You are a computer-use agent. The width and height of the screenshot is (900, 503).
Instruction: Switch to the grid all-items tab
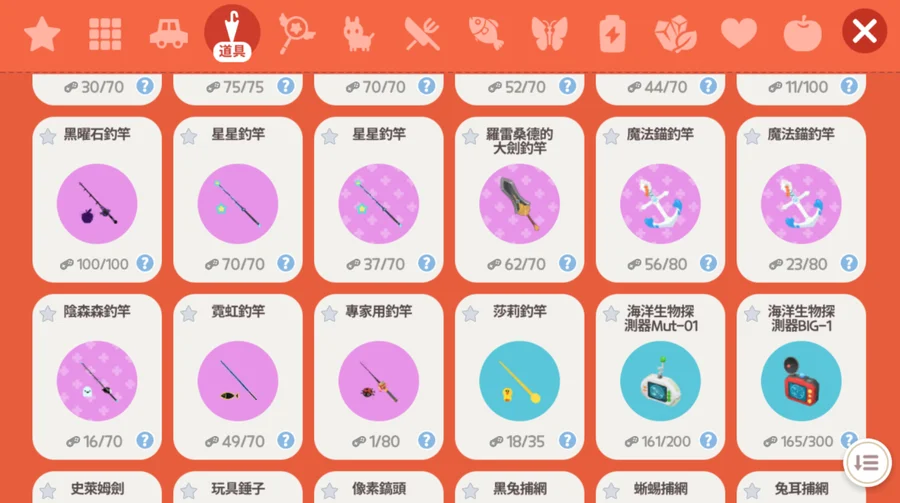105,34
